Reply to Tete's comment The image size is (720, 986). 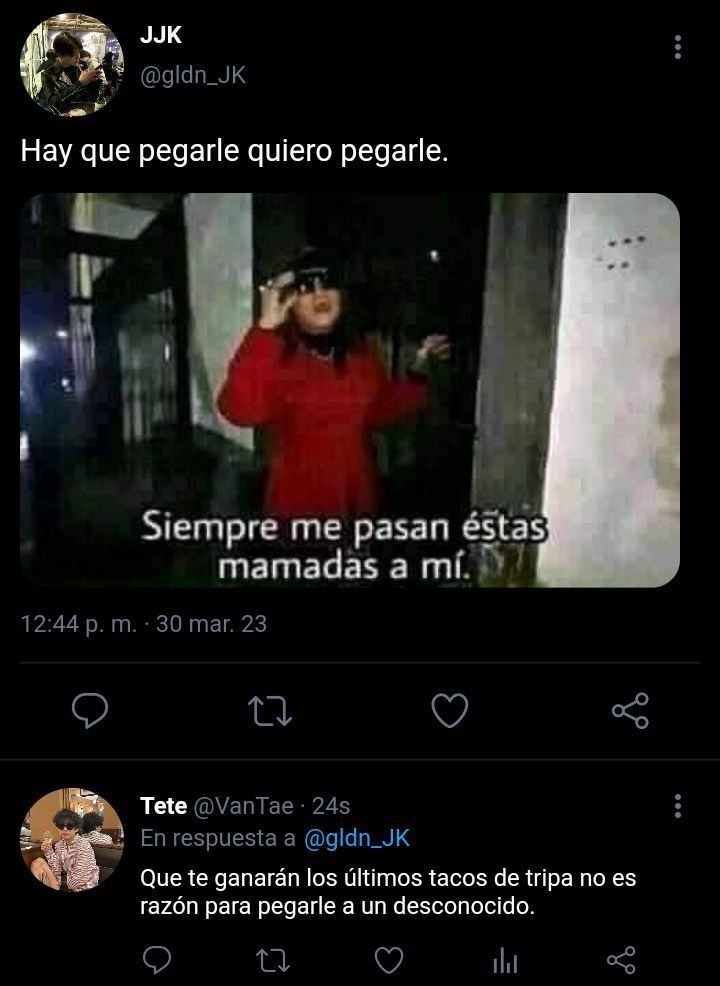[x=157, y=961]
